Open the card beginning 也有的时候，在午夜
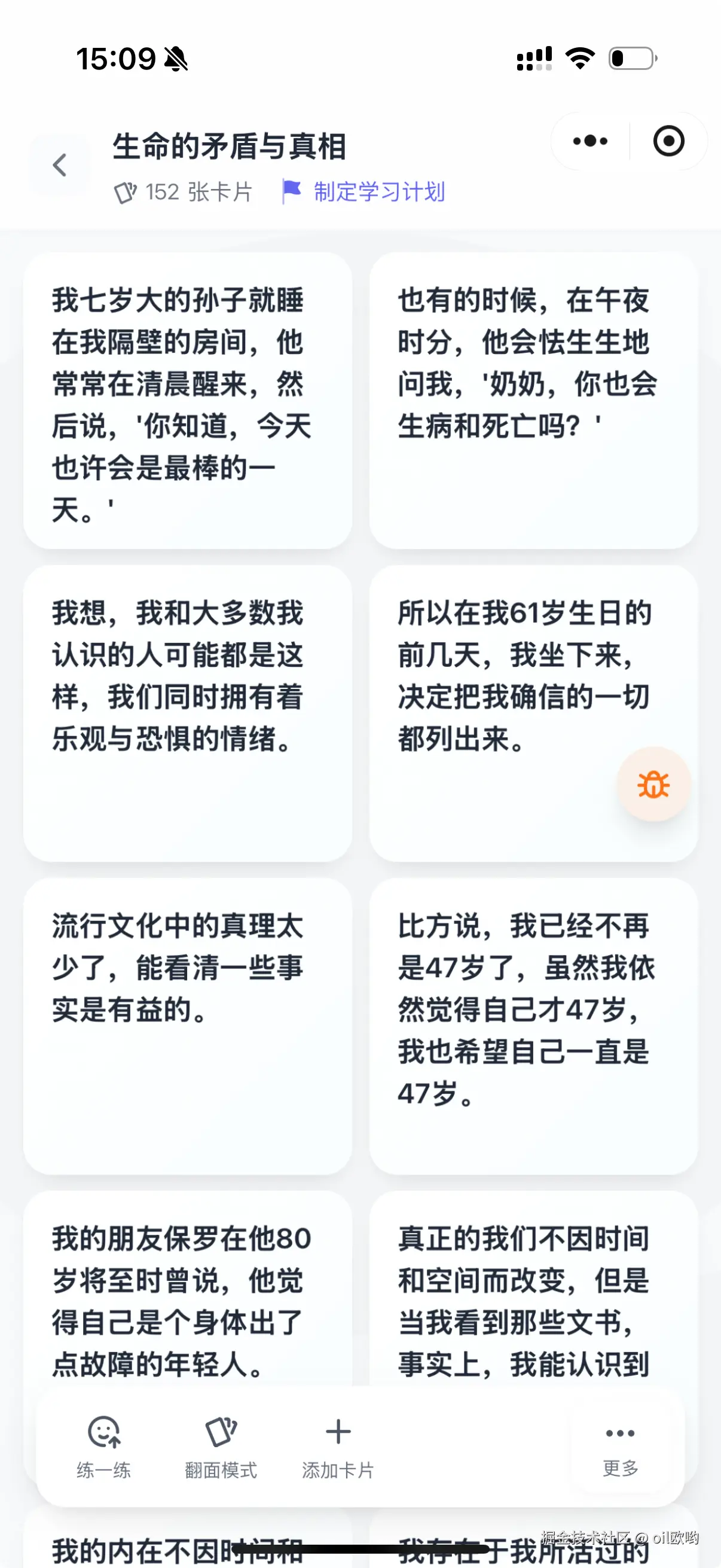721x1568 pixels. tap(533, 401)
